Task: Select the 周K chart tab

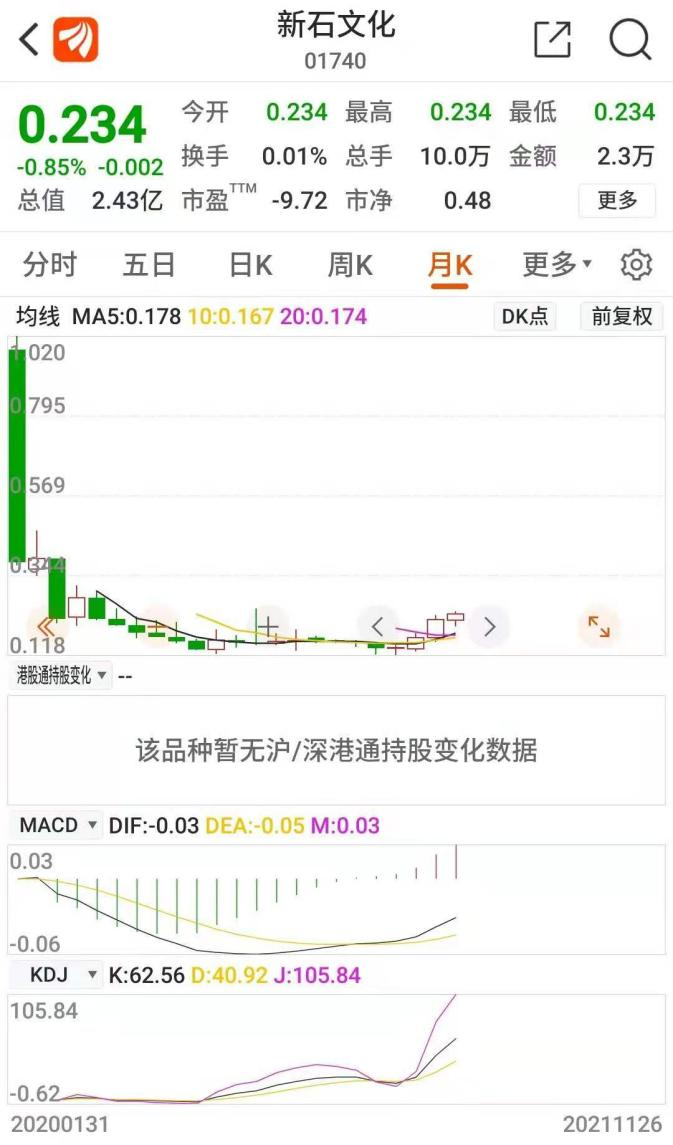Action: click(x=350, y=265)
